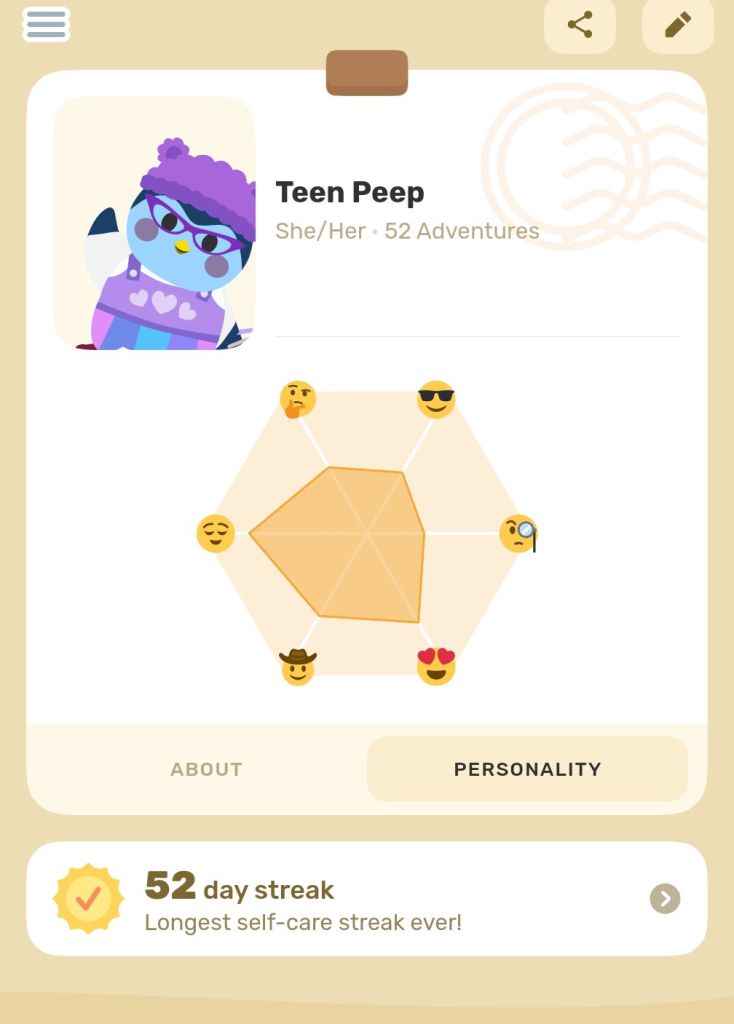Image resolution: width=734 pixels, height=1024 pixels.
Task: Switch to the About tab
Action: 206,769
